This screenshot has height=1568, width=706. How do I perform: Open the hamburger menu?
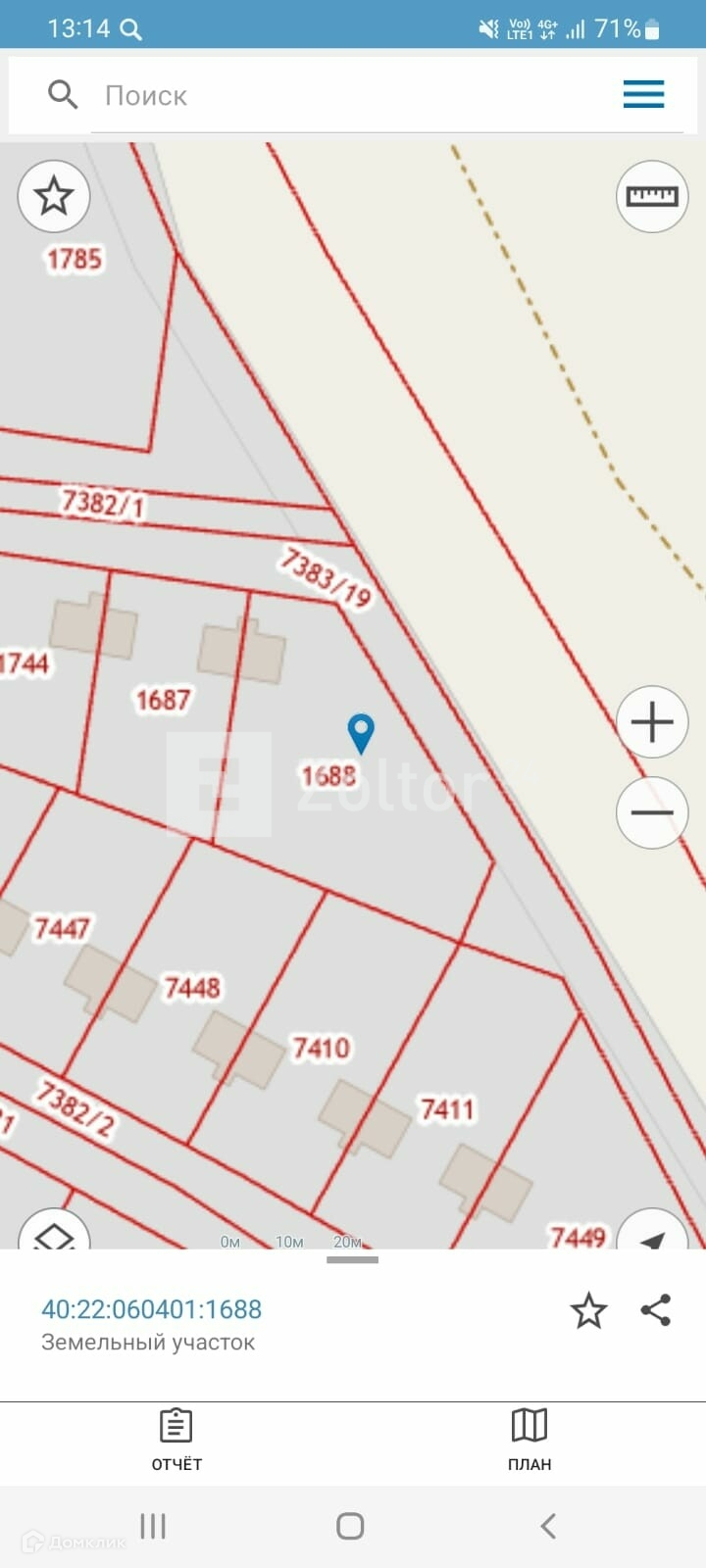pos(643,94)
